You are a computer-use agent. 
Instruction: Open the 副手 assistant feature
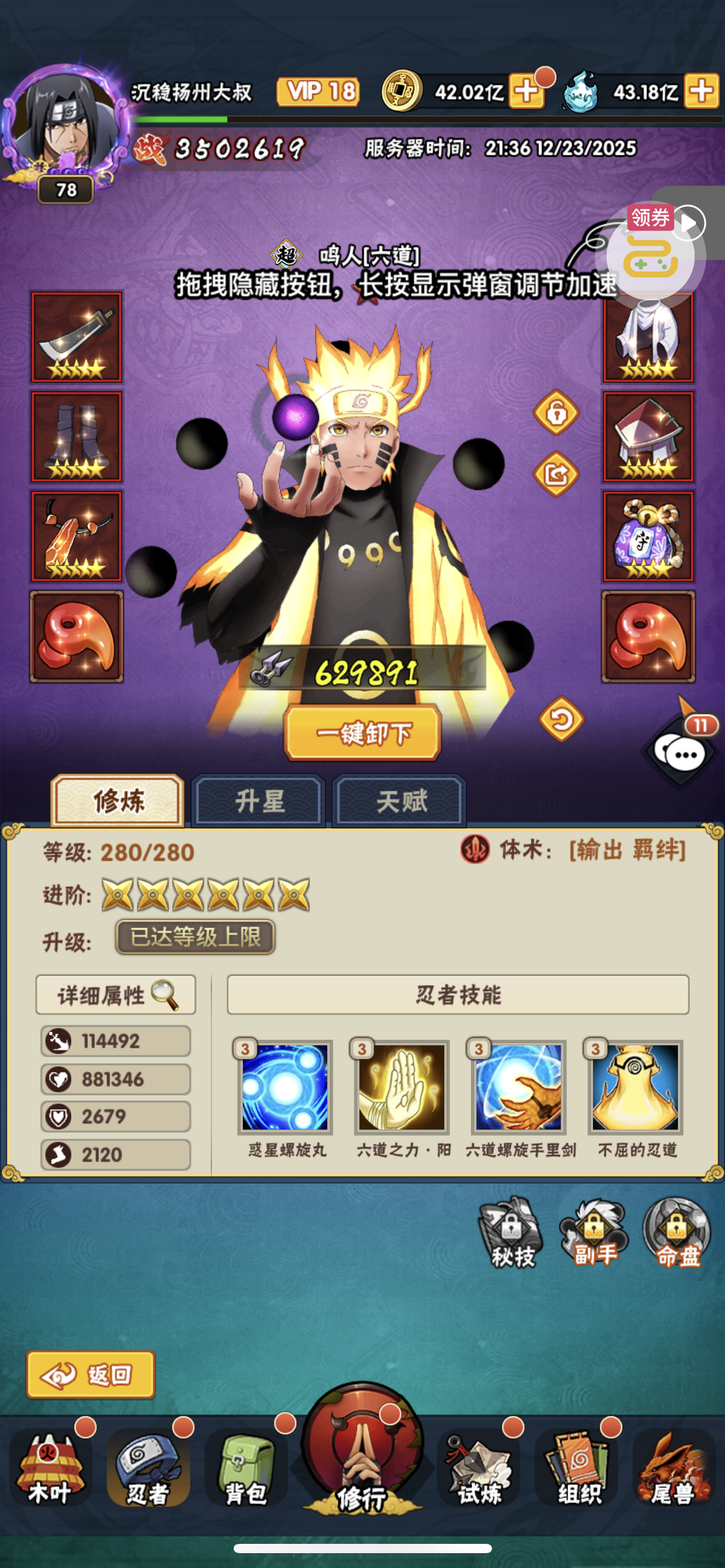(x=594, y=1232)
